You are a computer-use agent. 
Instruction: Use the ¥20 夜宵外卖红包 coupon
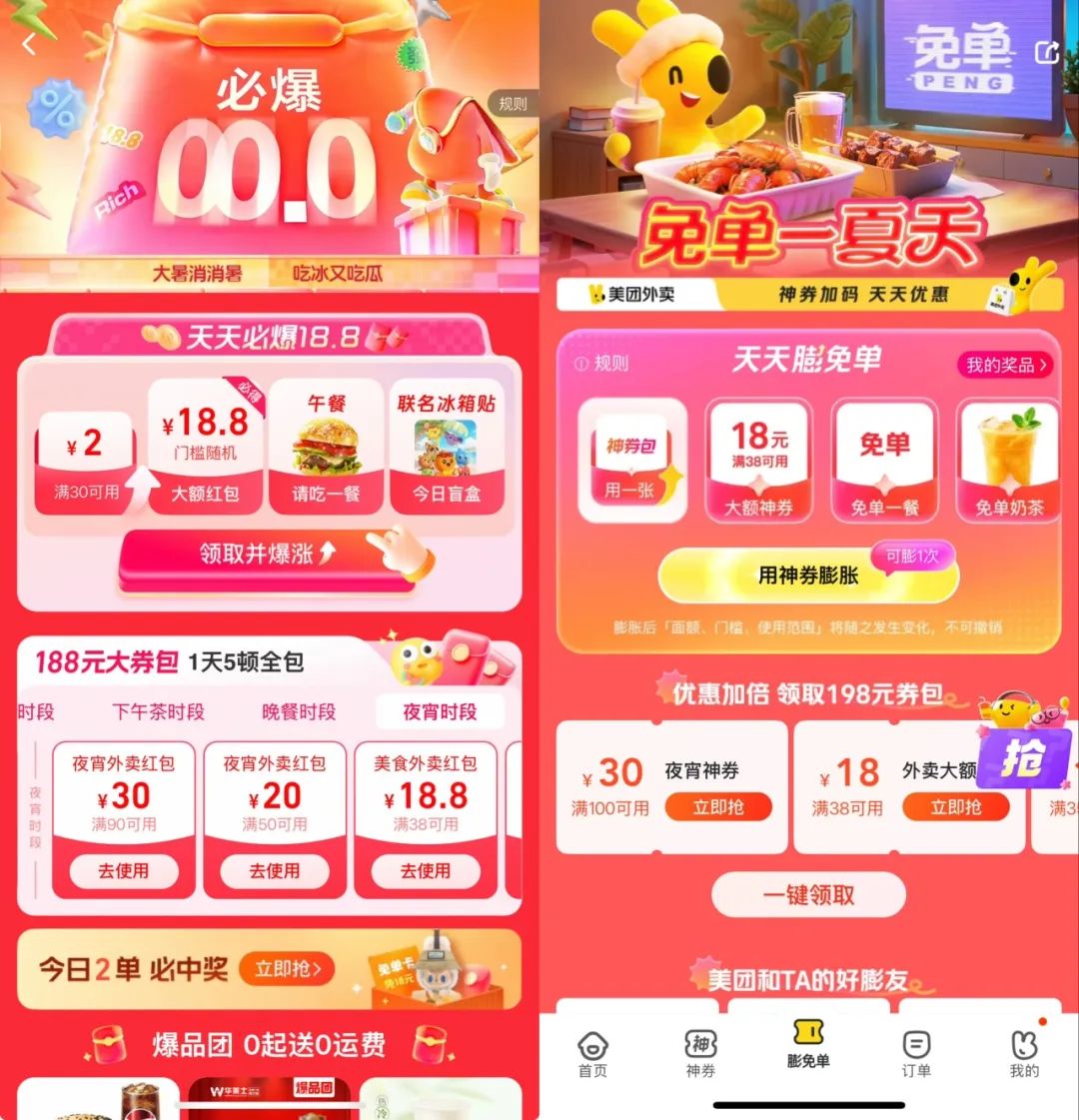[x=274, y=871]
